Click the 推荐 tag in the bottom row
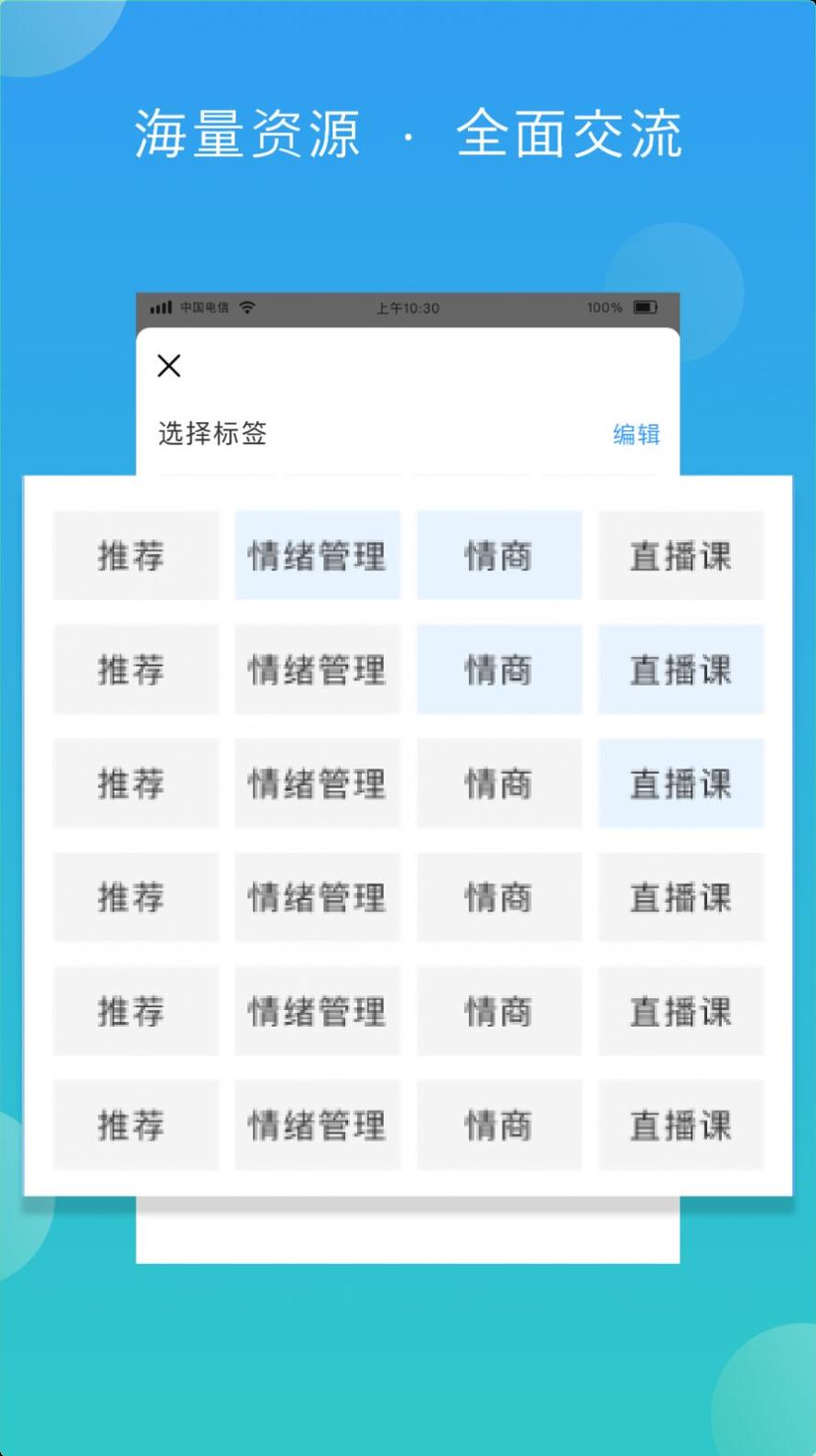 136,1125
